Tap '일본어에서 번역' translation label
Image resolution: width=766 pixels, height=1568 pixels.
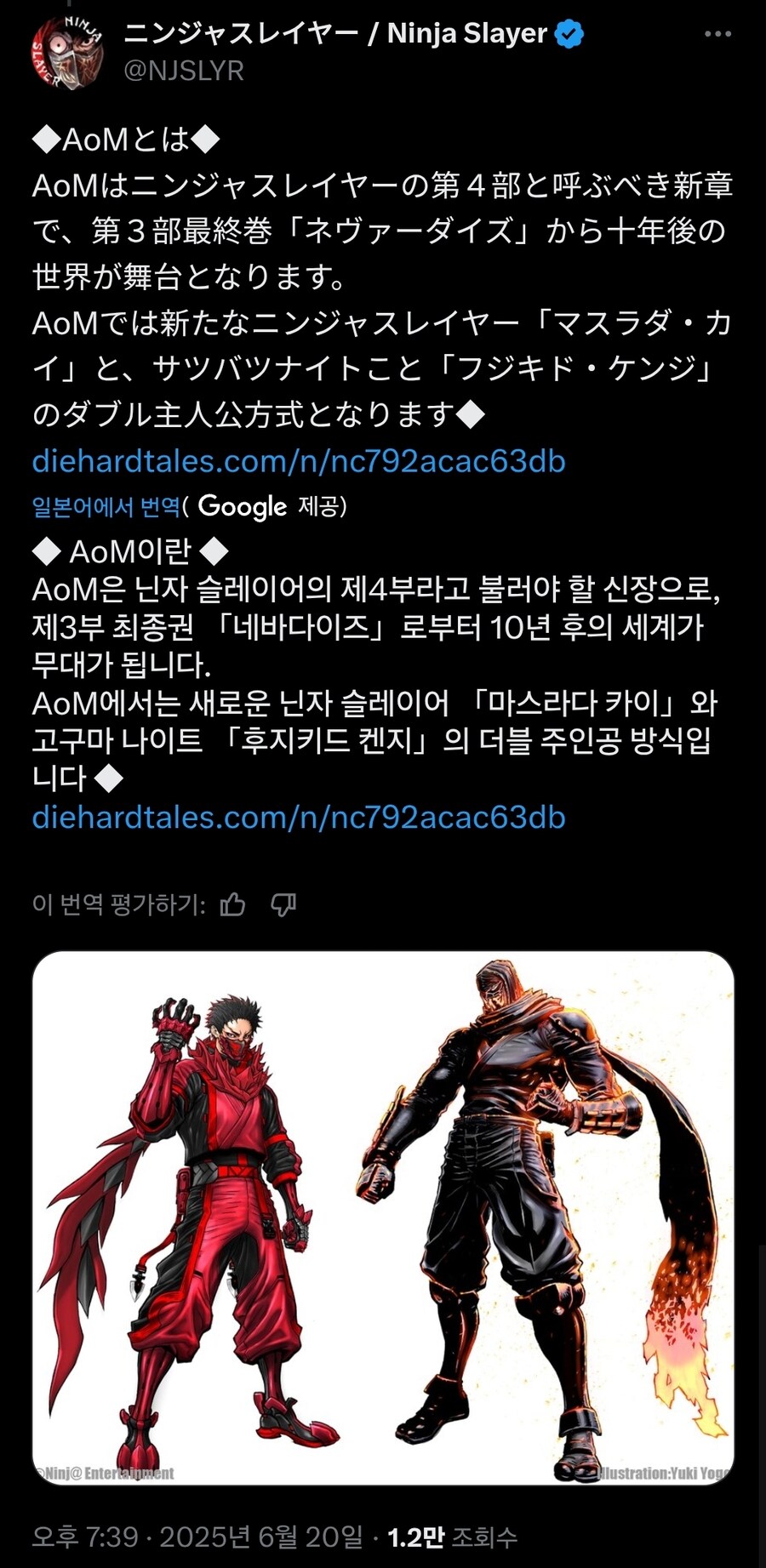[x=106, y=507]
